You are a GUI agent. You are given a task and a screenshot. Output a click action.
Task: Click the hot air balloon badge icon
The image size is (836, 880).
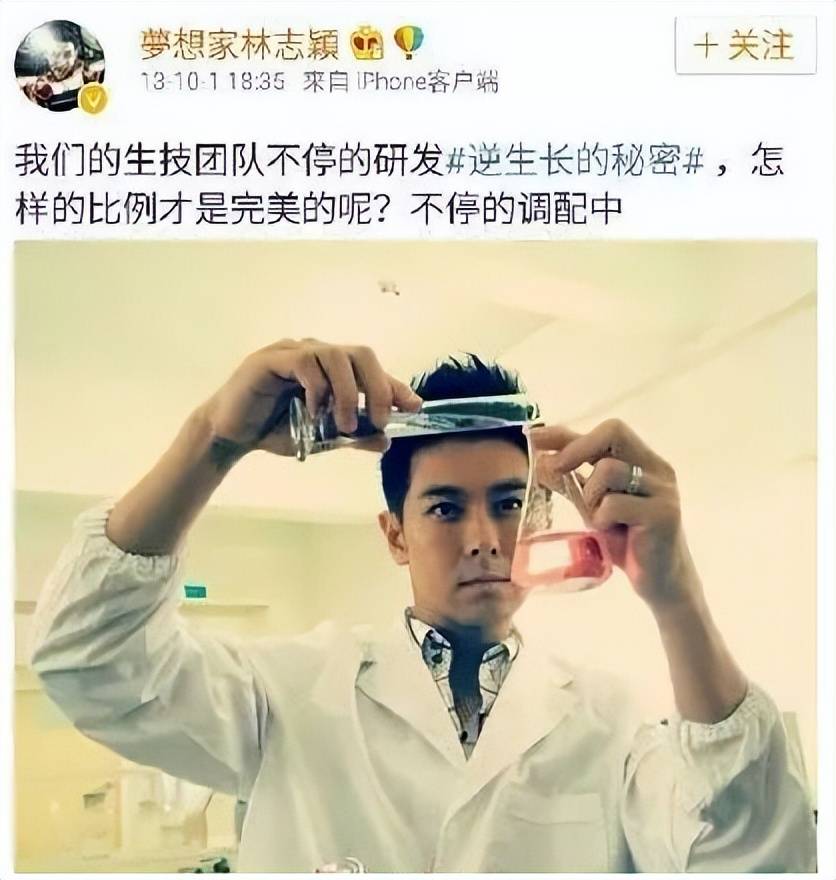pos(409,42)
